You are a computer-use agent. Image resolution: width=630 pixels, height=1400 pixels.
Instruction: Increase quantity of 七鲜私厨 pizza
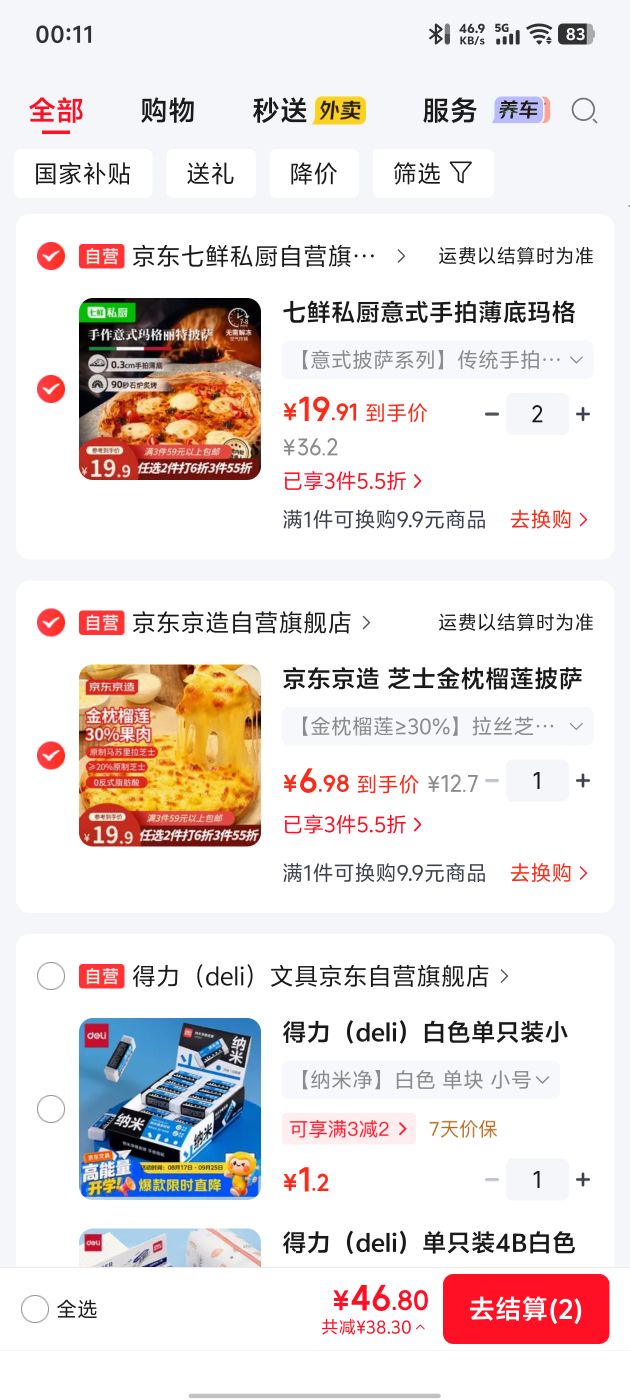click(584, 414)
